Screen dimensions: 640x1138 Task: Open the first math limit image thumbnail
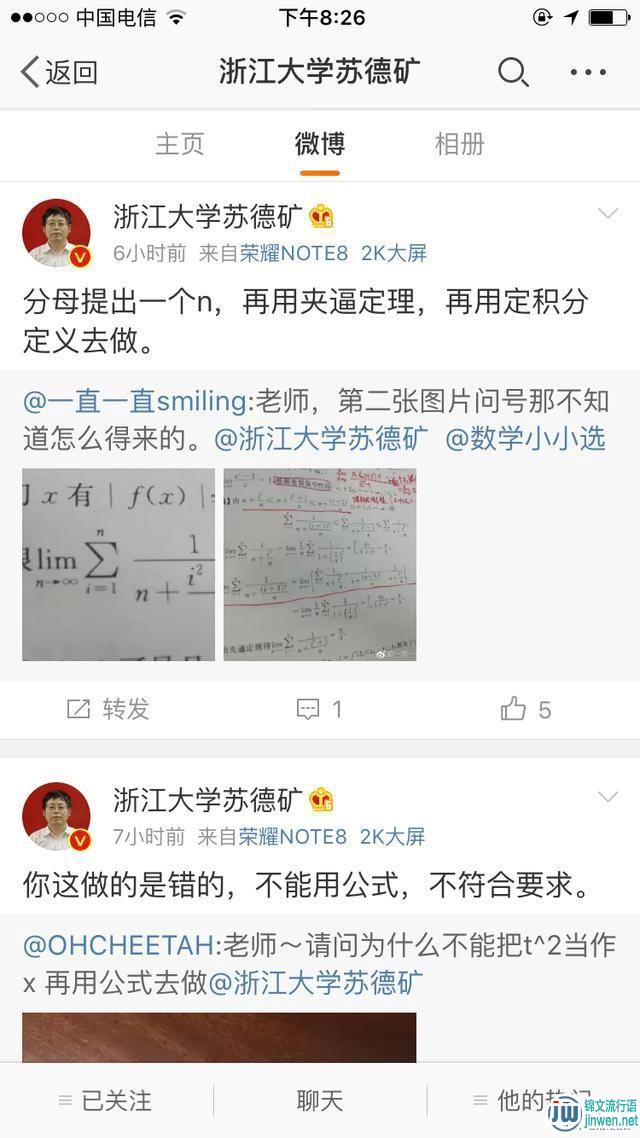(118, 564)
